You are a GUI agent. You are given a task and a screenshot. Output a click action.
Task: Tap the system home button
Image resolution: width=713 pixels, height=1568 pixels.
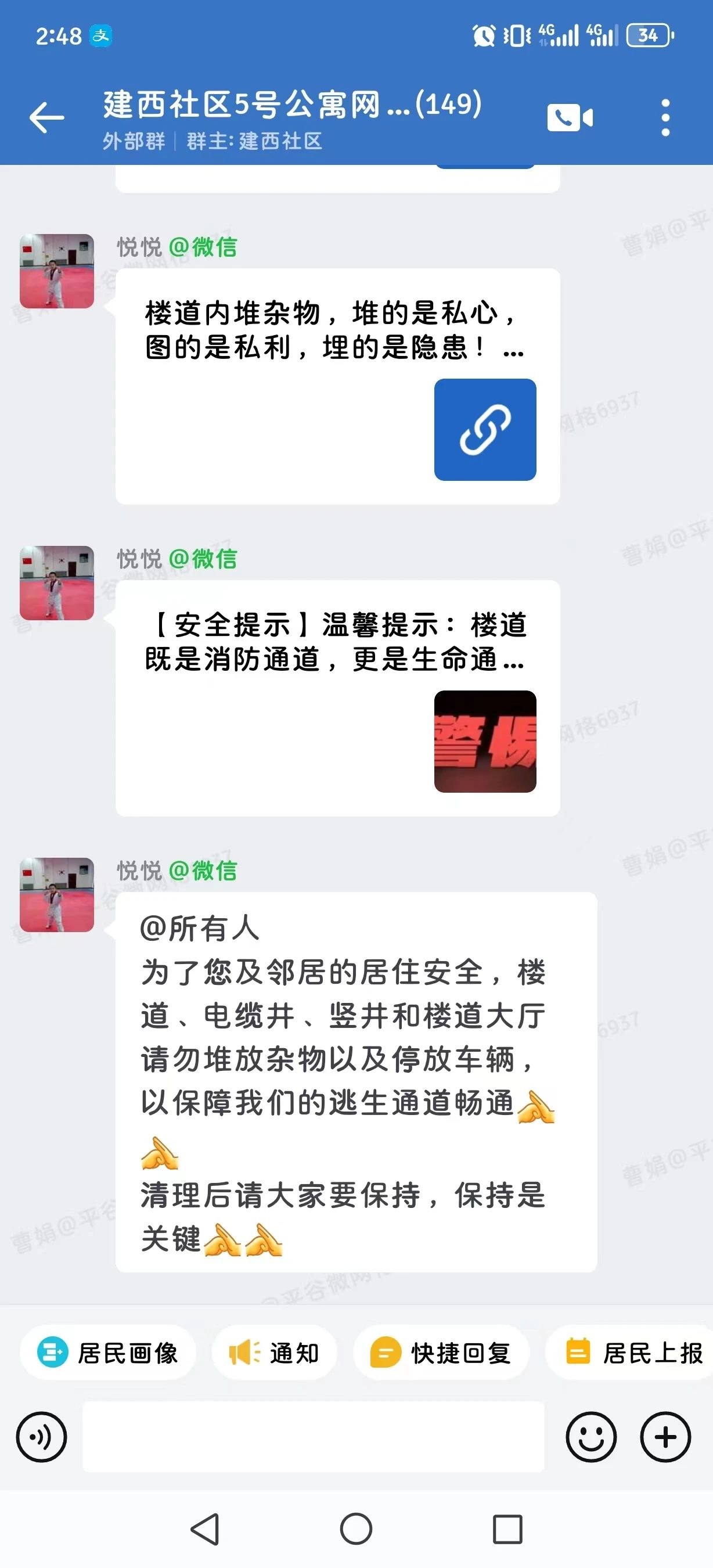click(356, 1529)
